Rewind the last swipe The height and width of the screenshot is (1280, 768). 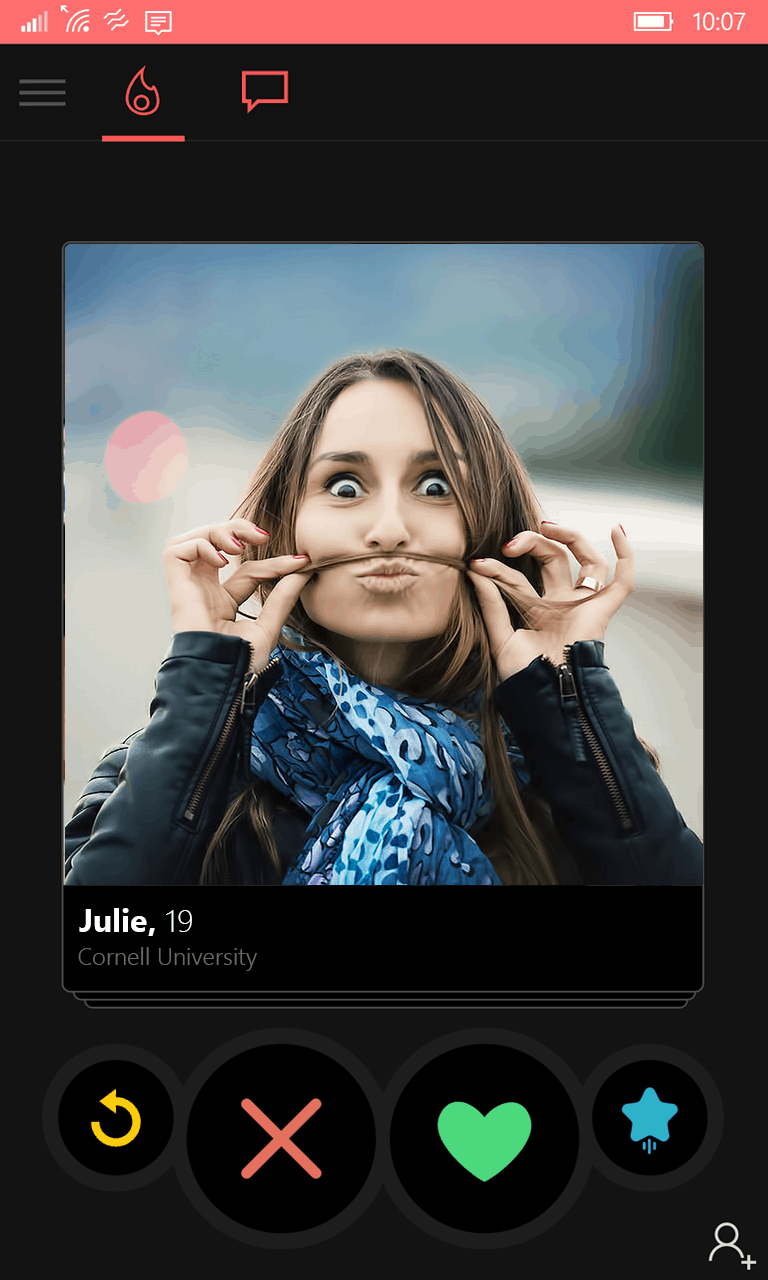(116, 1118)
